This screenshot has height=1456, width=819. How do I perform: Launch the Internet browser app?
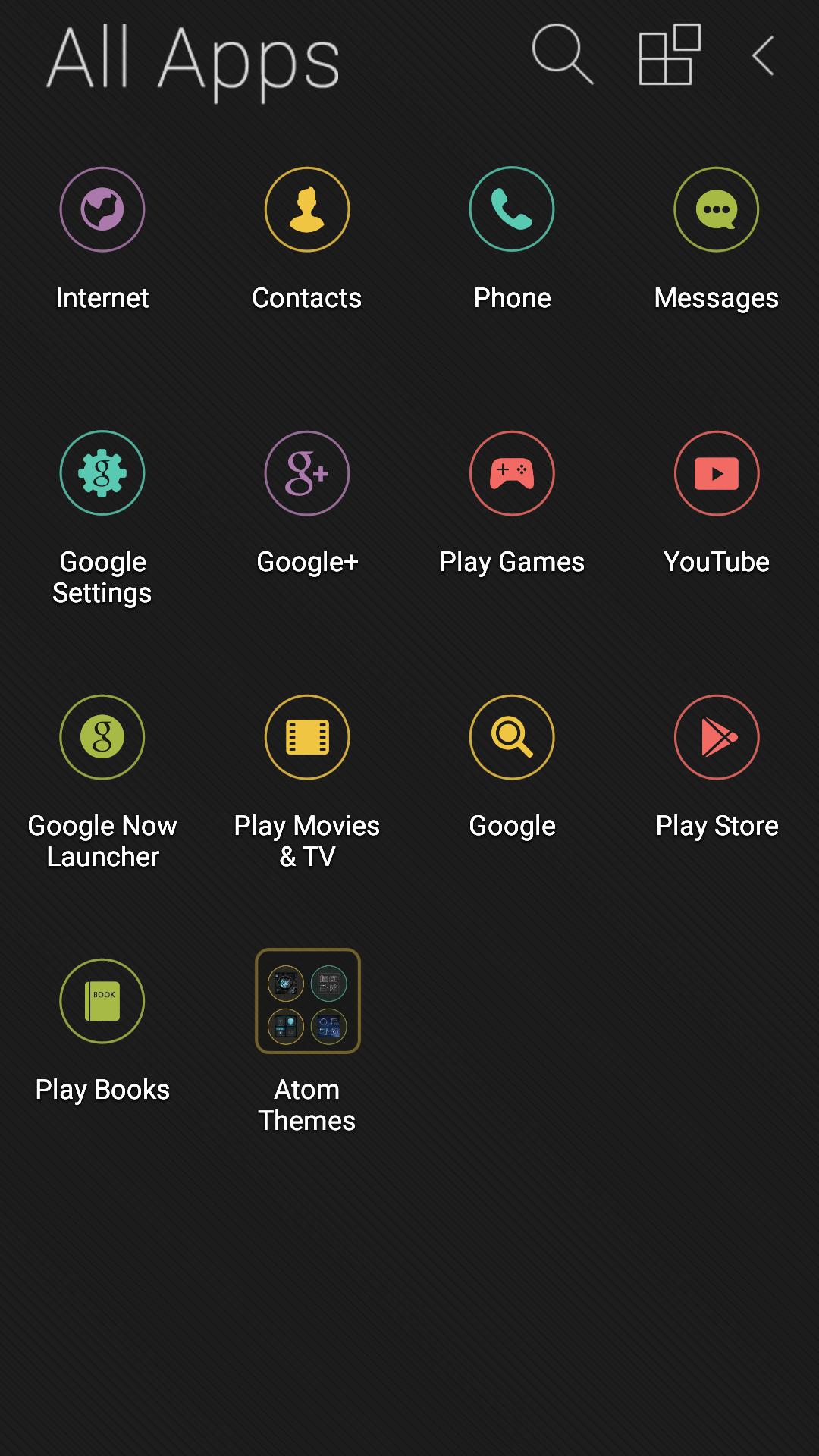tap(102, 209)
